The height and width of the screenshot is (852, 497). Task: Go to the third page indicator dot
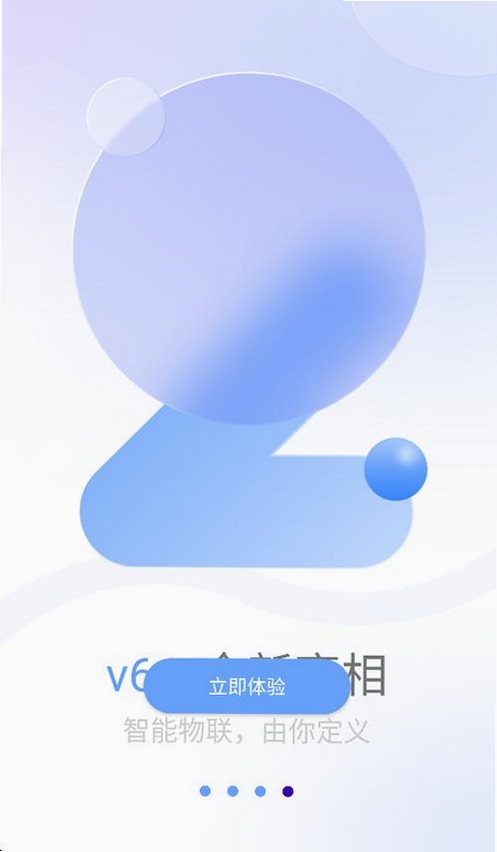point(261,791)
